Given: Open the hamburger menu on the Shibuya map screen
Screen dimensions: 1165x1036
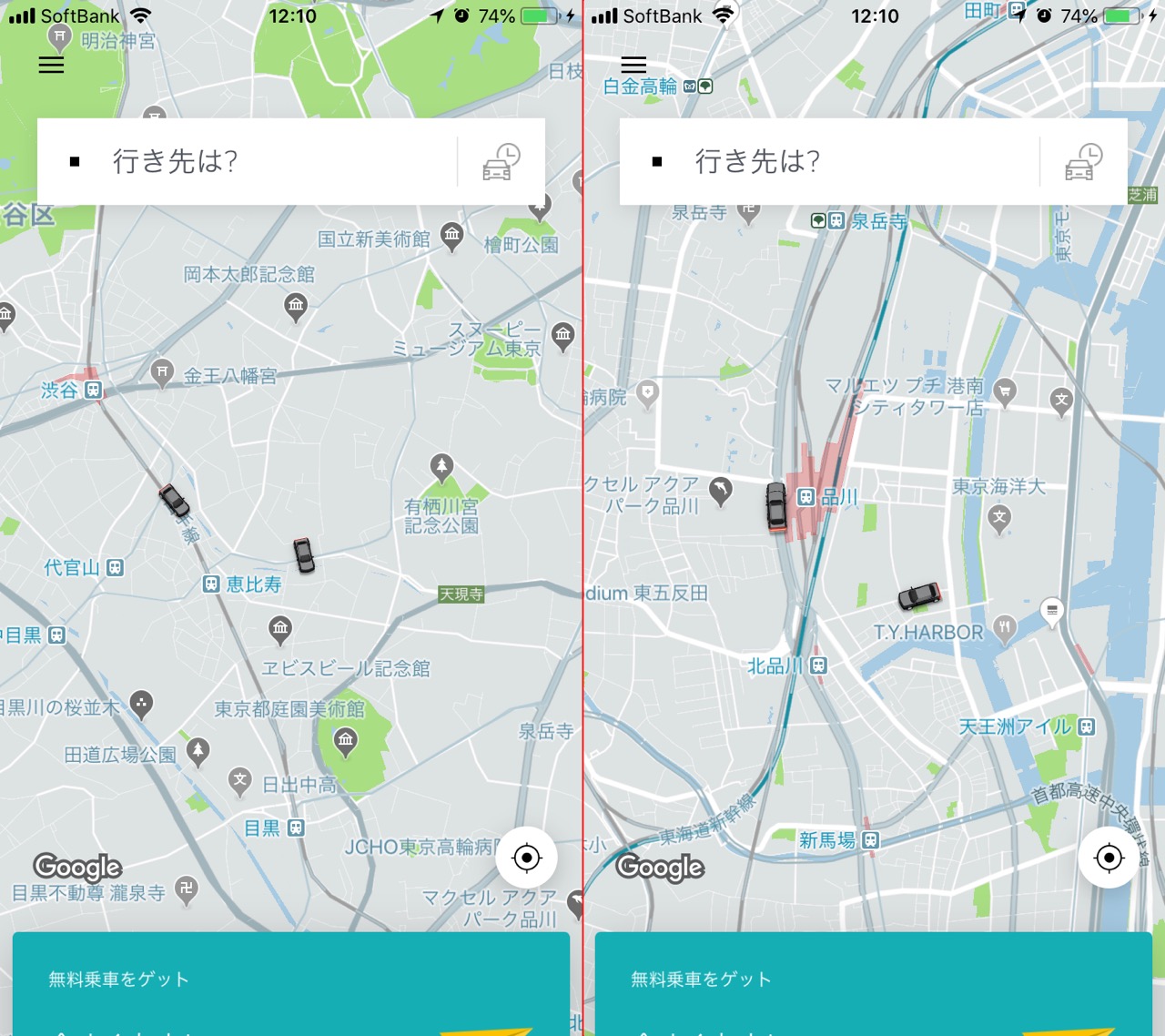Looking at the screenshot, I should coord(51,65).
